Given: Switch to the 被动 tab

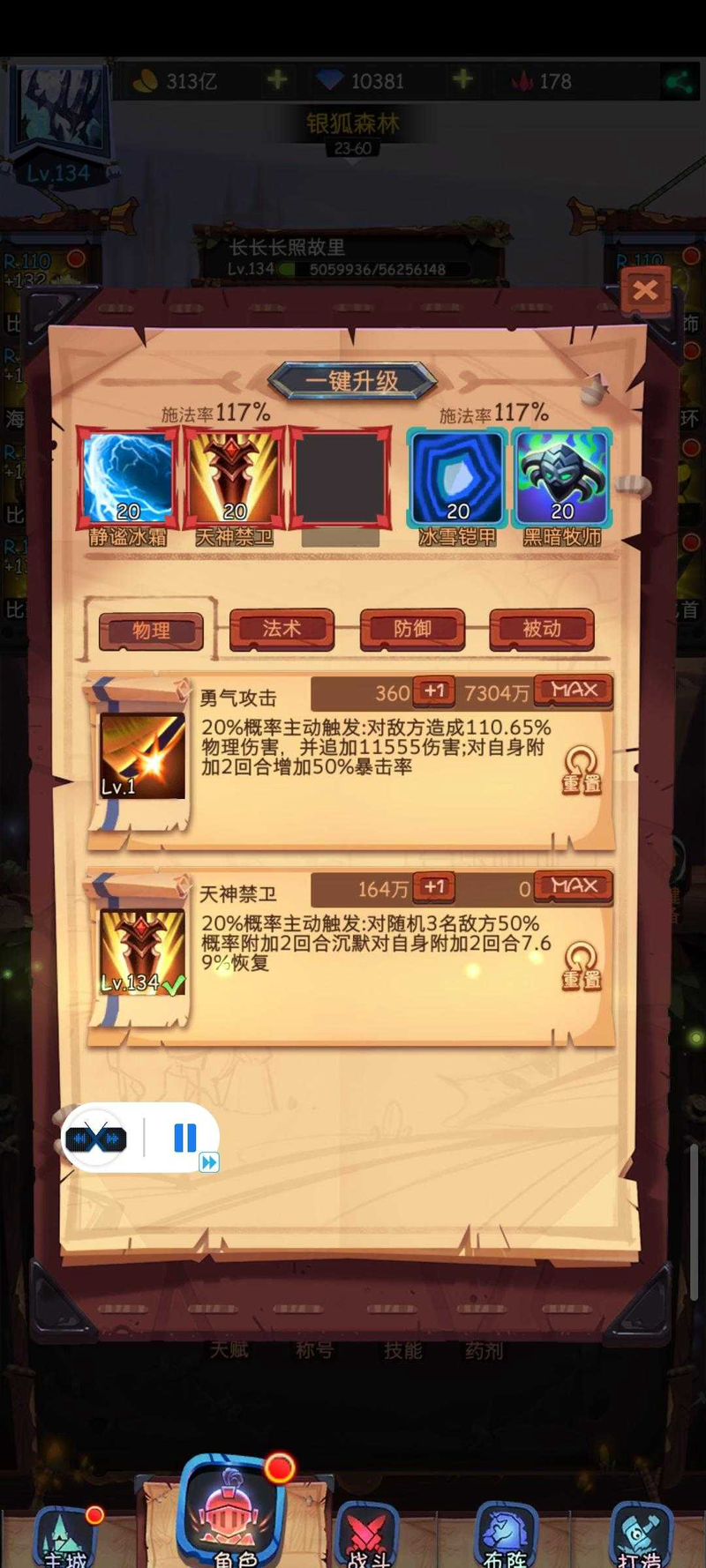Looking at the screenshot, I should 541,629.
